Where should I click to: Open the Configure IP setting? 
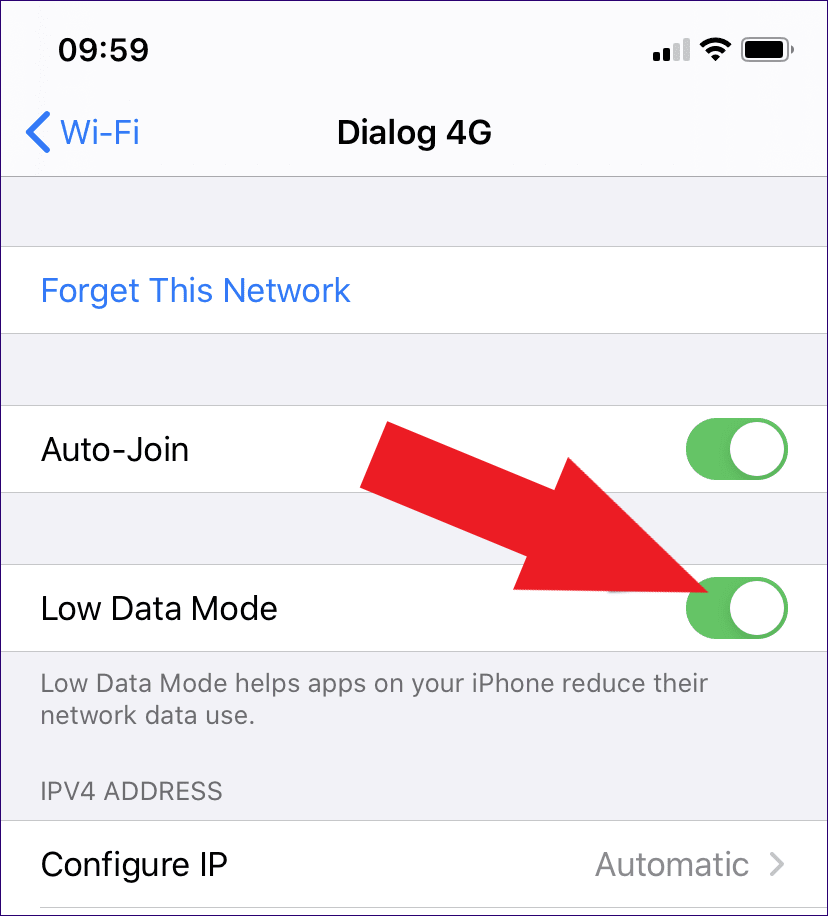tap(413, 864)
